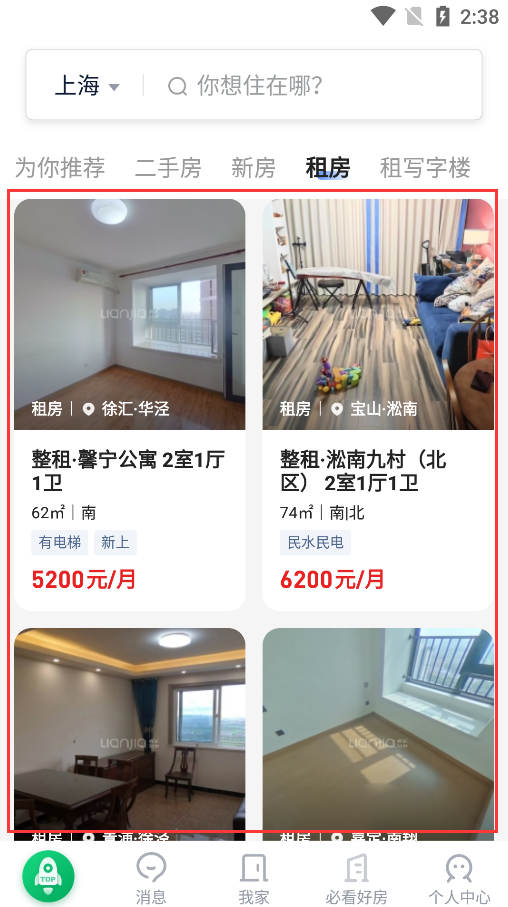Select the 租房 tab
Image resolution: width=508 pixels, height=907 pixels.
pyautogui.click(x=327, y=168)
